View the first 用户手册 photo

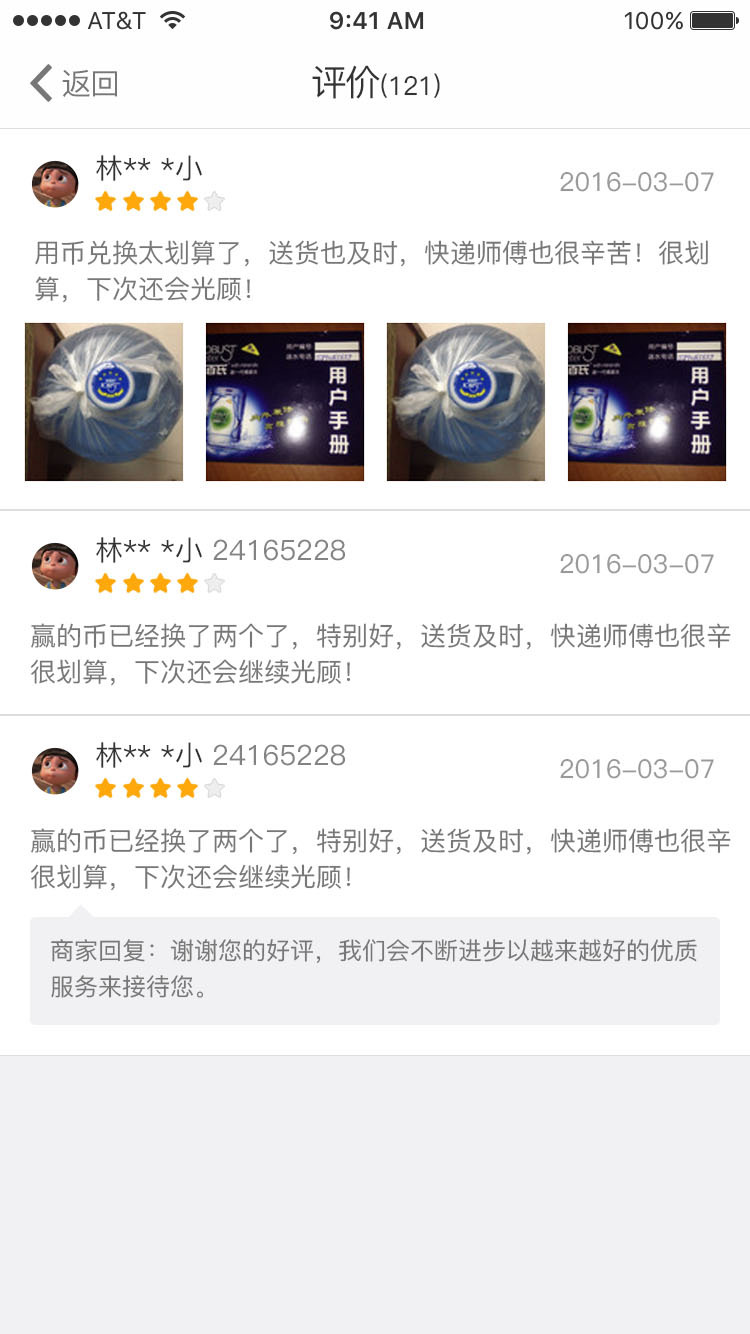click(x=285, y=402)
